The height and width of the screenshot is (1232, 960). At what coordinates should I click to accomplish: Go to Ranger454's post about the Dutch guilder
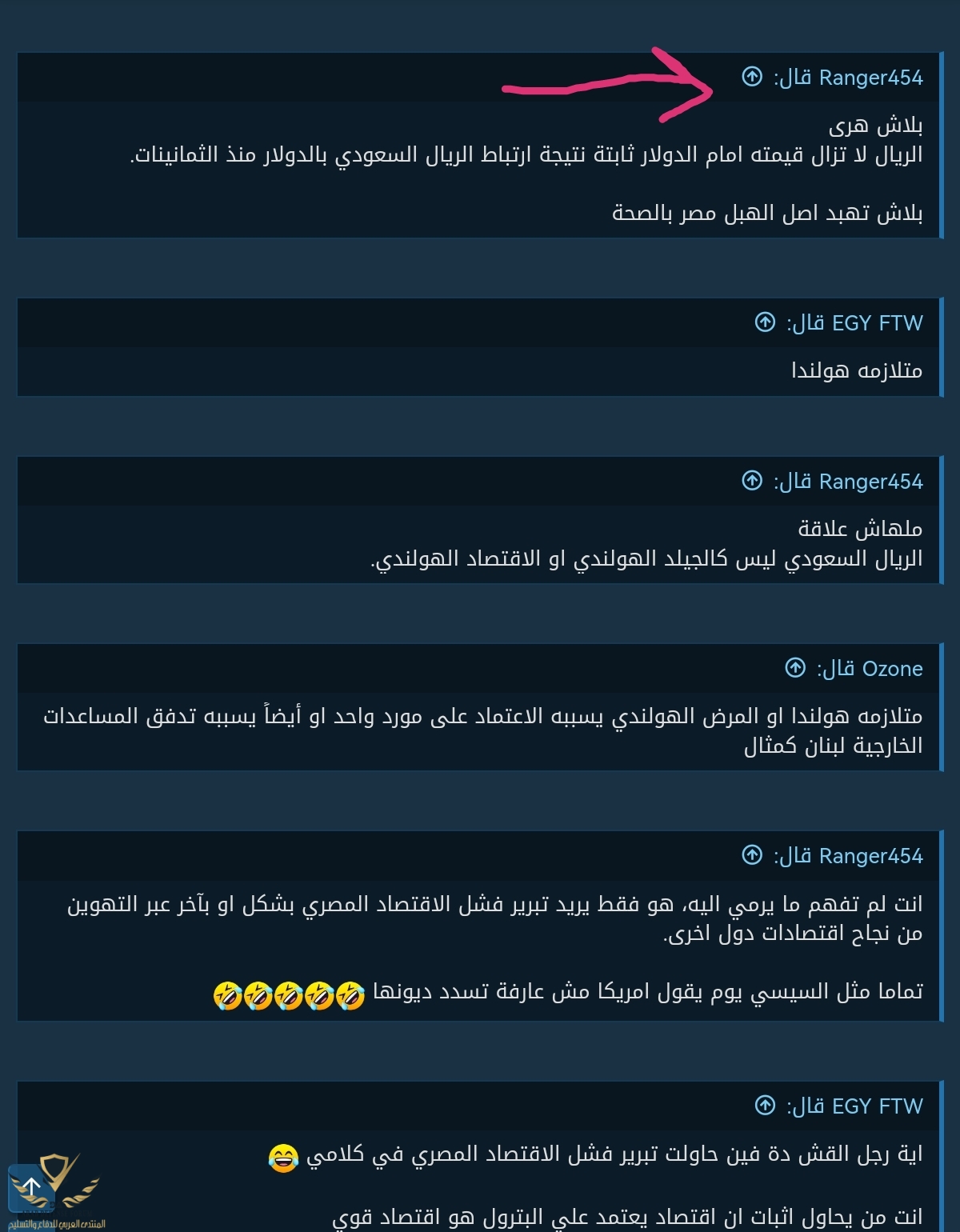pyautogui.click(x=752, y=481)
